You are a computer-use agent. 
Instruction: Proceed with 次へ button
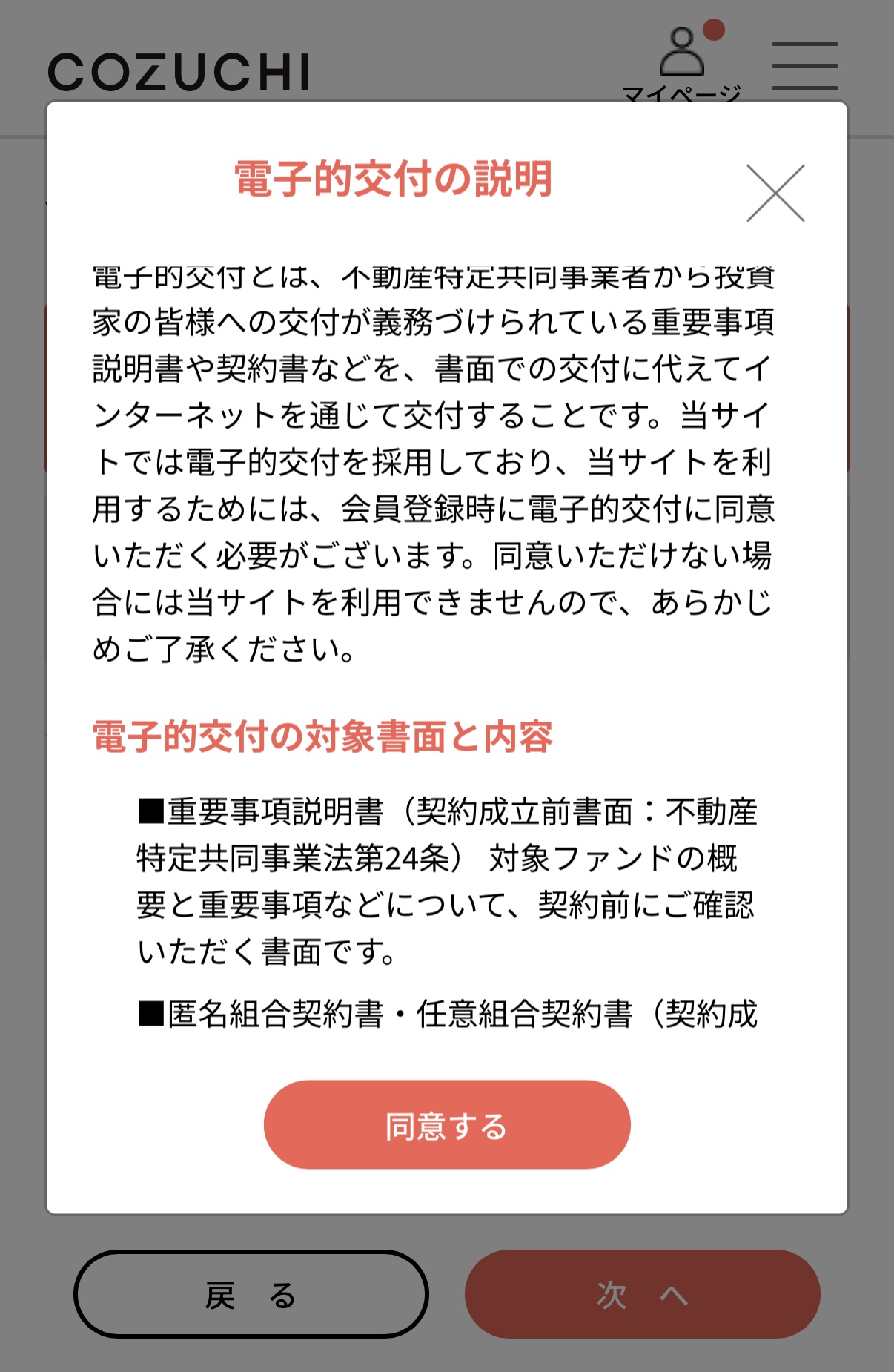point(642,1294)
